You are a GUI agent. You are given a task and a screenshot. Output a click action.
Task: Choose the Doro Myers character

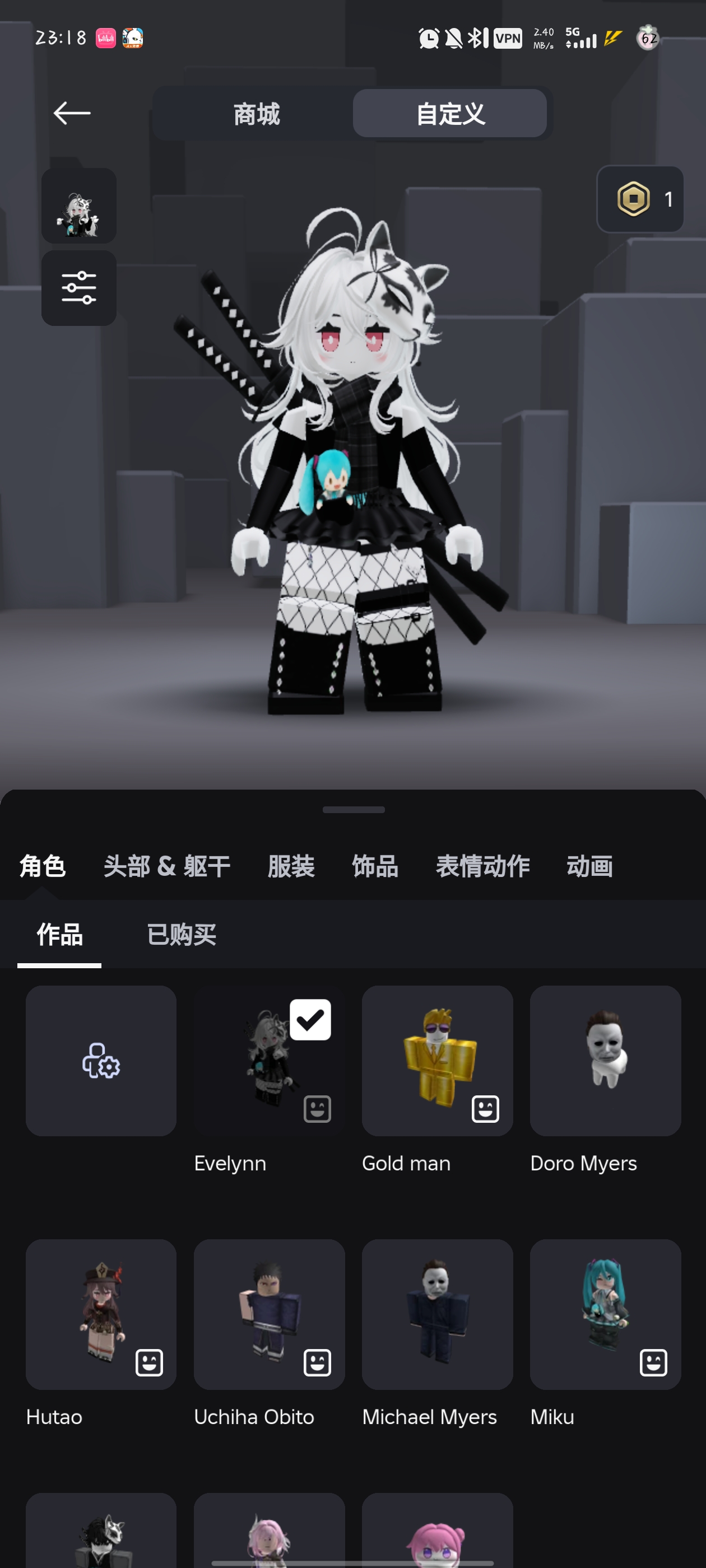tap(605, 1060)
